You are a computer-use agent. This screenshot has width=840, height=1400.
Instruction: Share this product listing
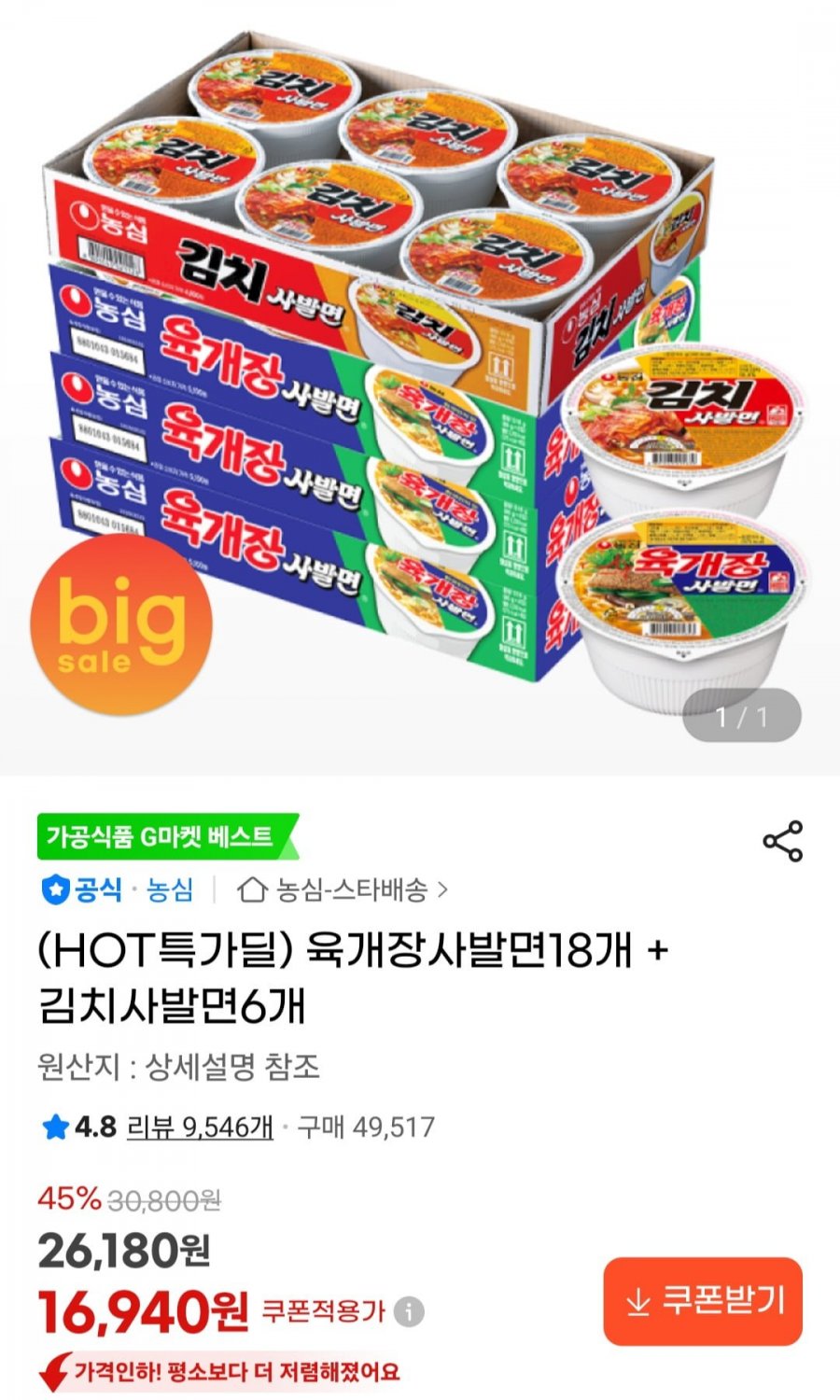point(782,841)
